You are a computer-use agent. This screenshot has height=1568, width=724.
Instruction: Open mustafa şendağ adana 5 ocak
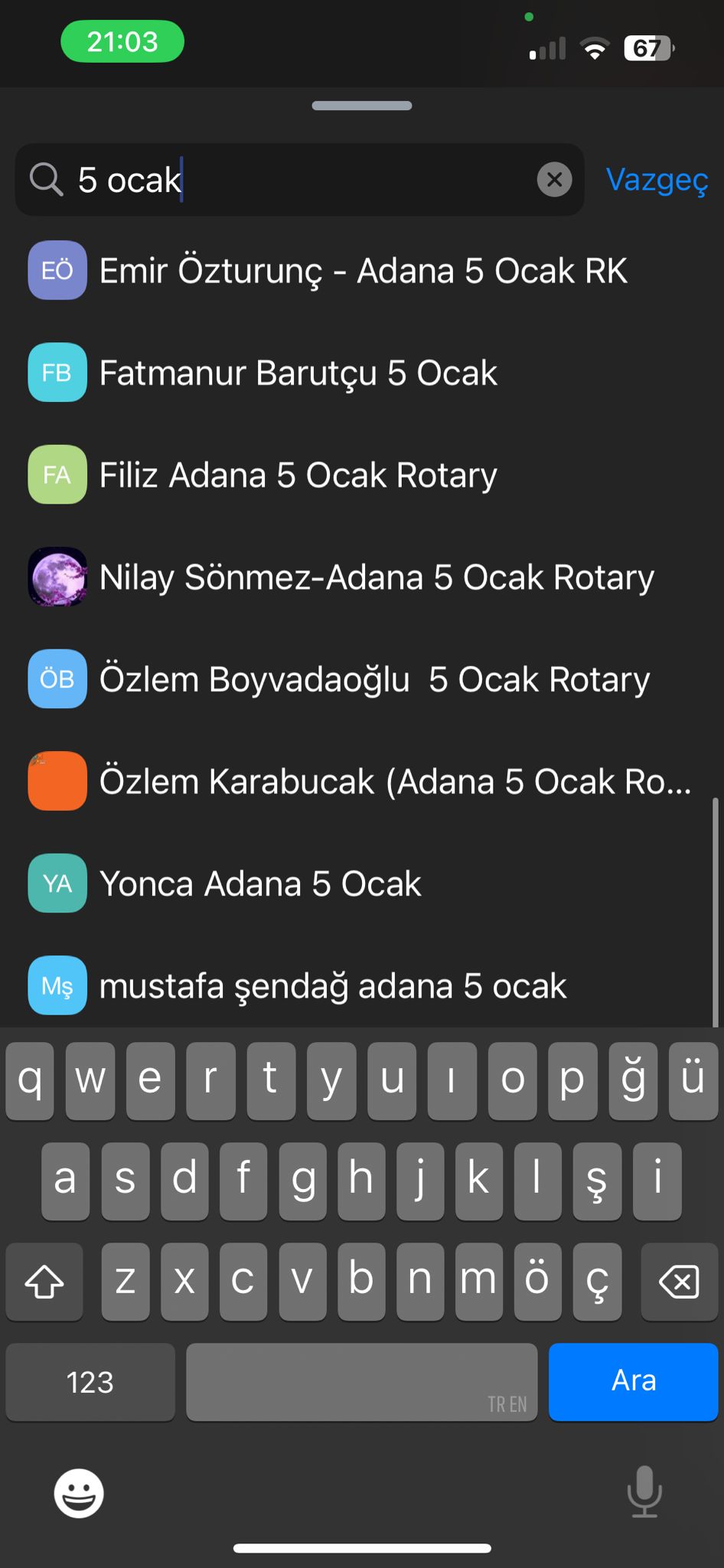[362, 985]
